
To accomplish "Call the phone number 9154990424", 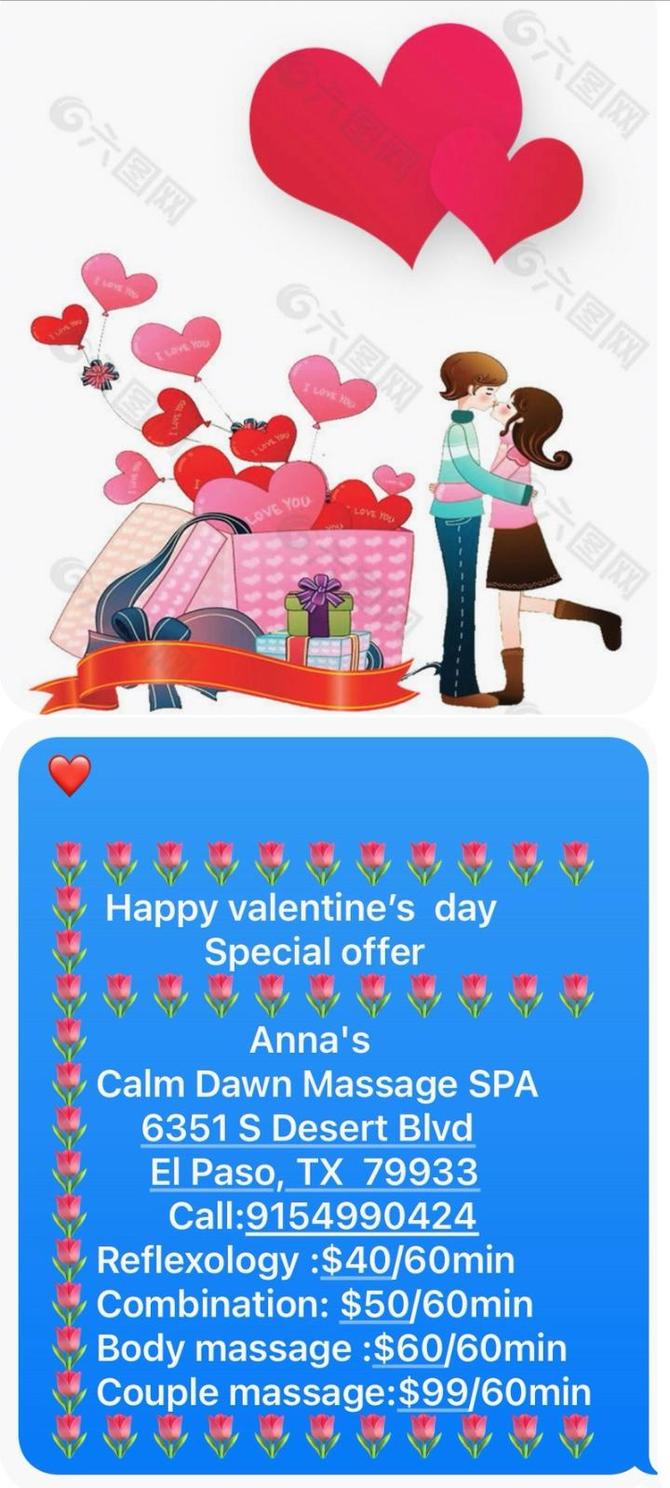I will click(360, 1217).
